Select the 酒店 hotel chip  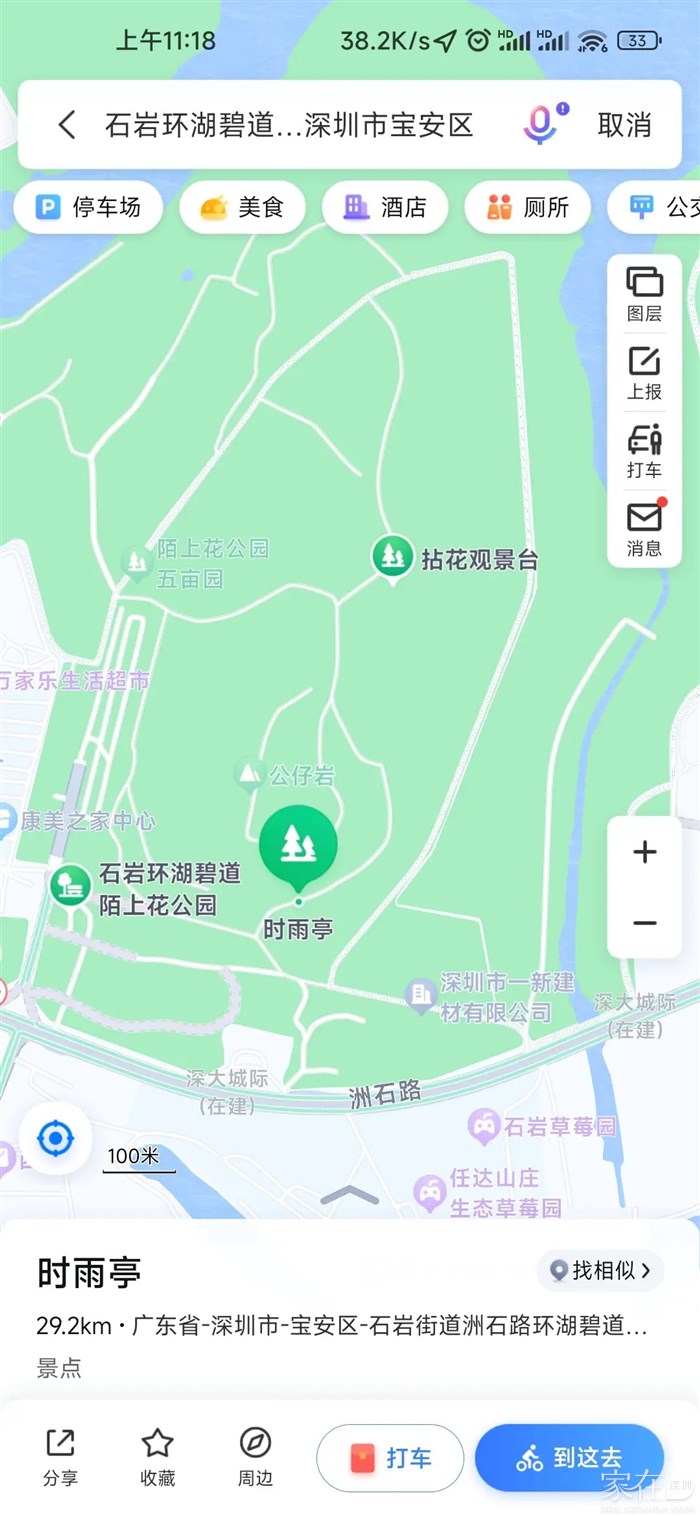(x=385, y=207)
